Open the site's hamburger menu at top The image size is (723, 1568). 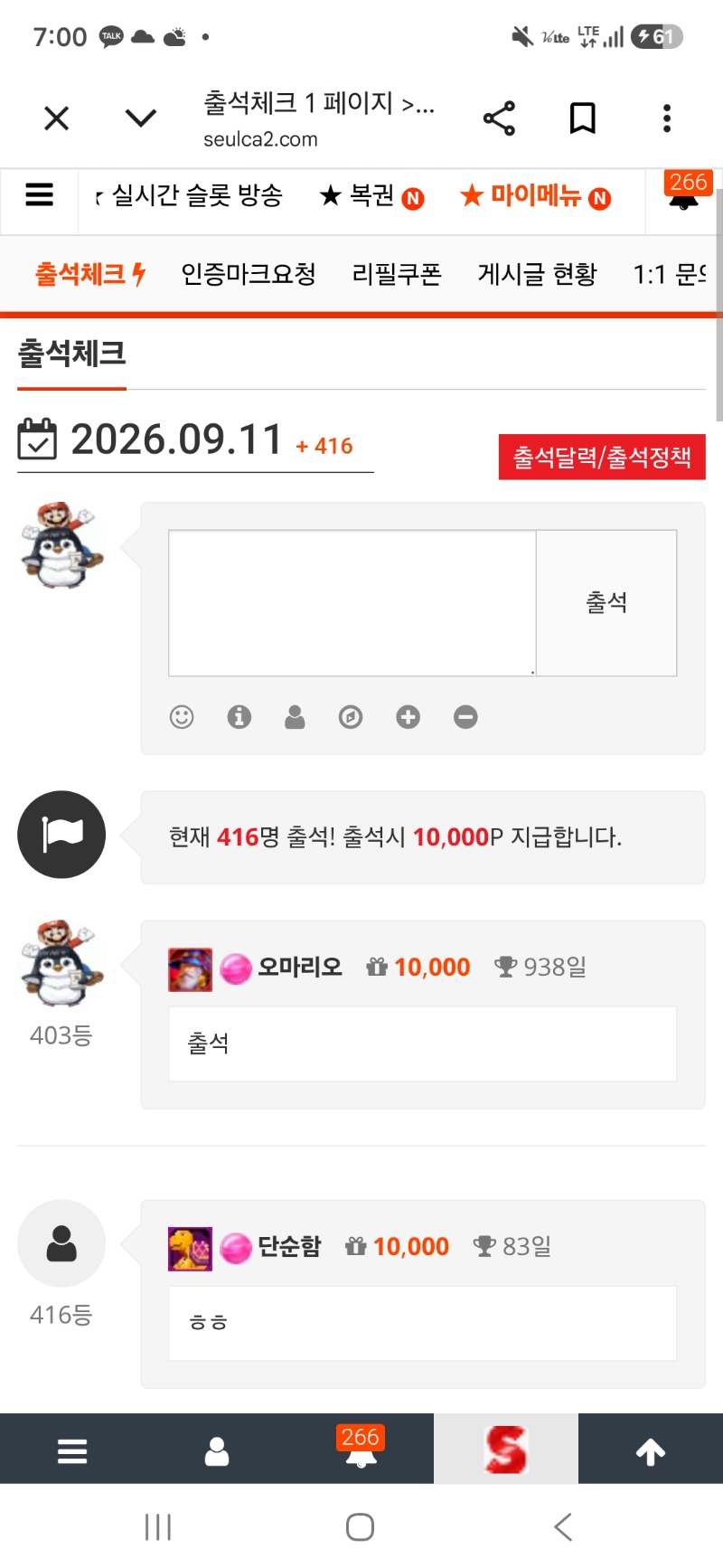(39, 195)
